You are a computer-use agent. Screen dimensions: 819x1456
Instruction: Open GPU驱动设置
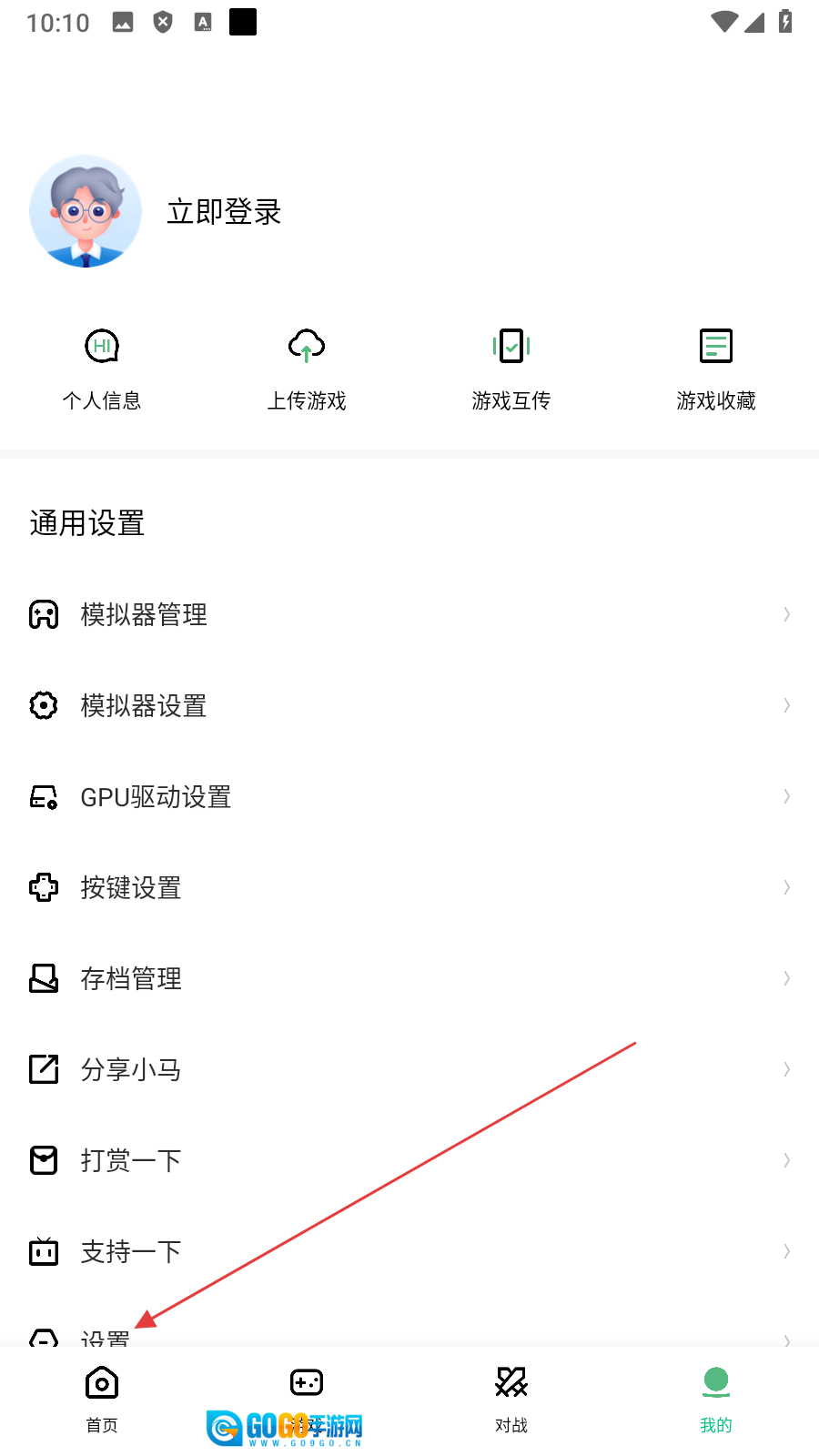click(409, 796)
